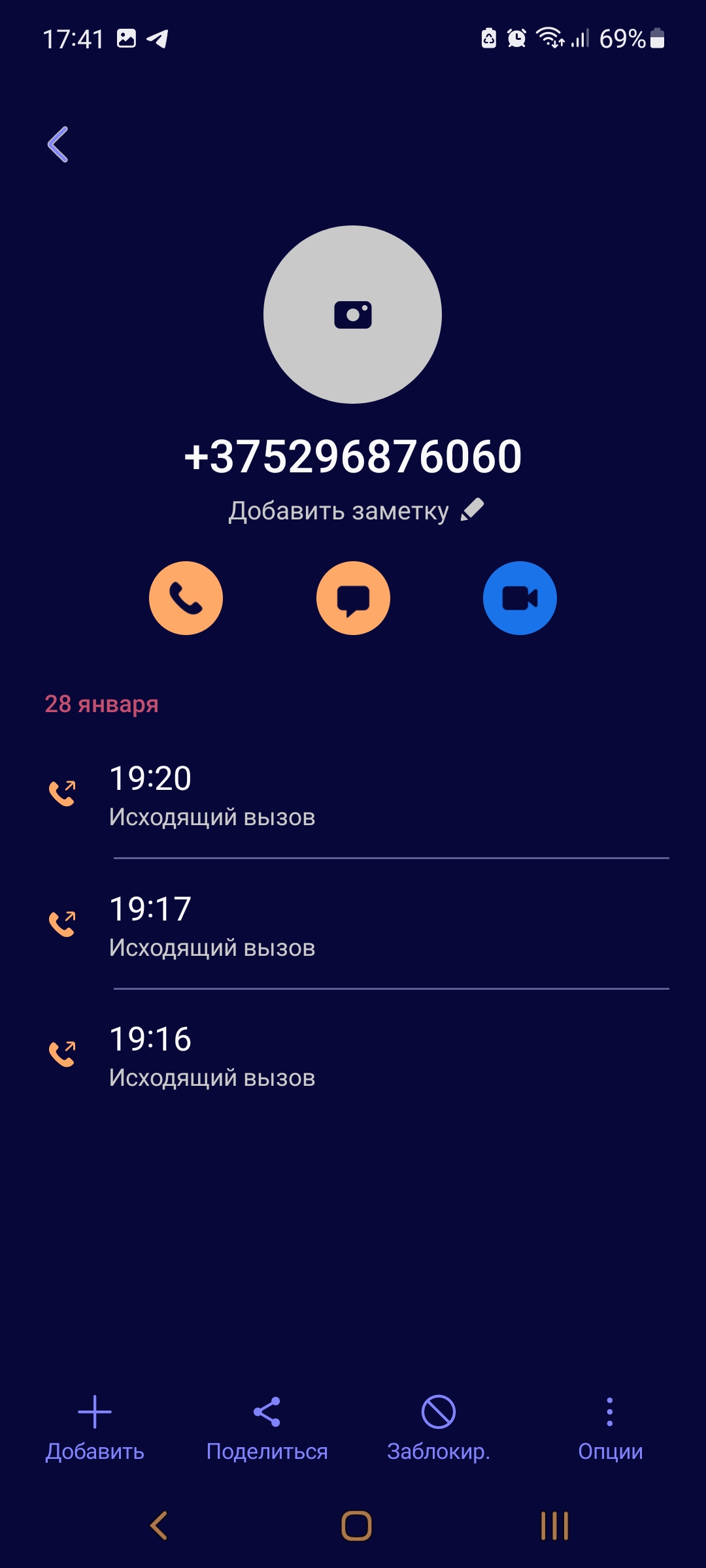This screenshot has height=1568, width=706.
Task: Tap Добавить to save the number
Action: [95, 1429]
